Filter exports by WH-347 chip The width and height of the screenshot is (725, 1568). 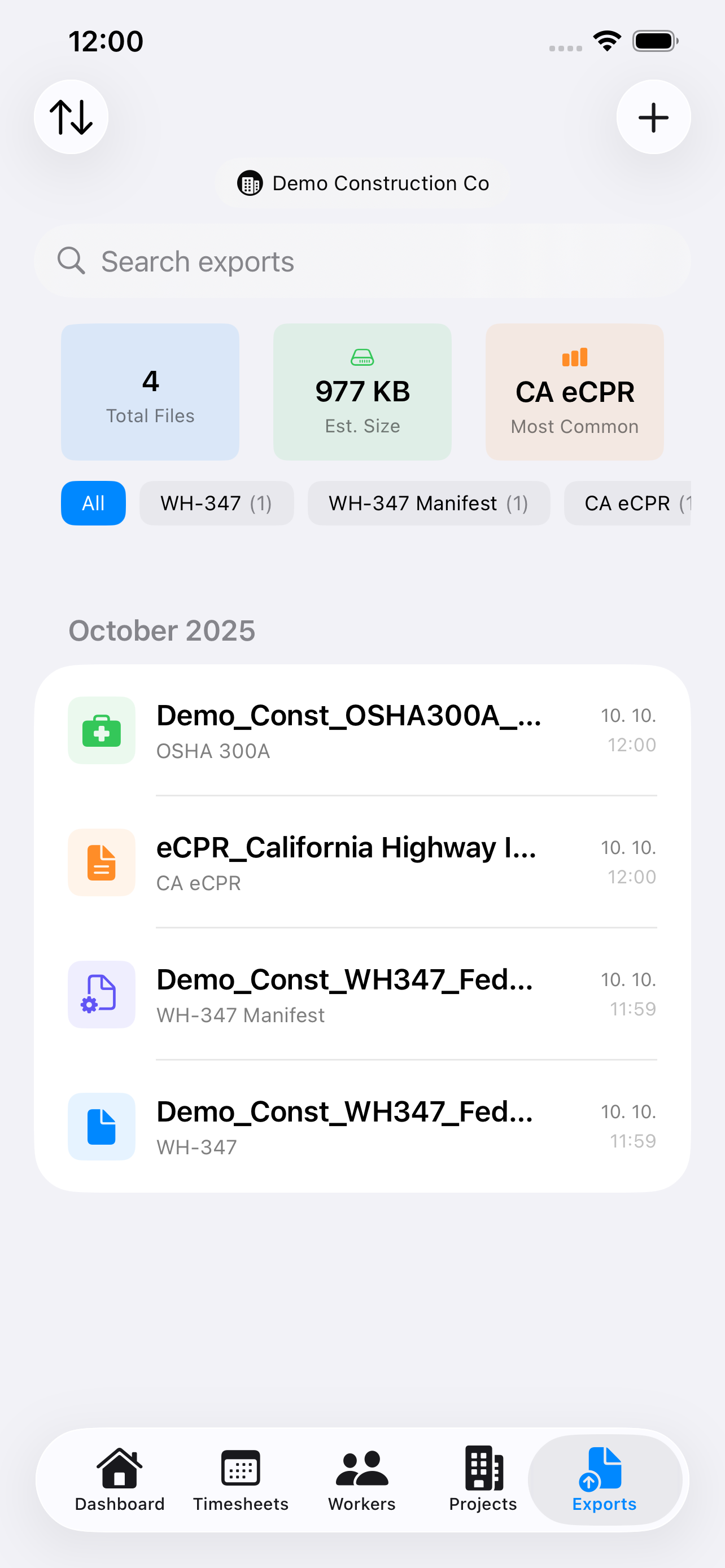click(216, 503)
